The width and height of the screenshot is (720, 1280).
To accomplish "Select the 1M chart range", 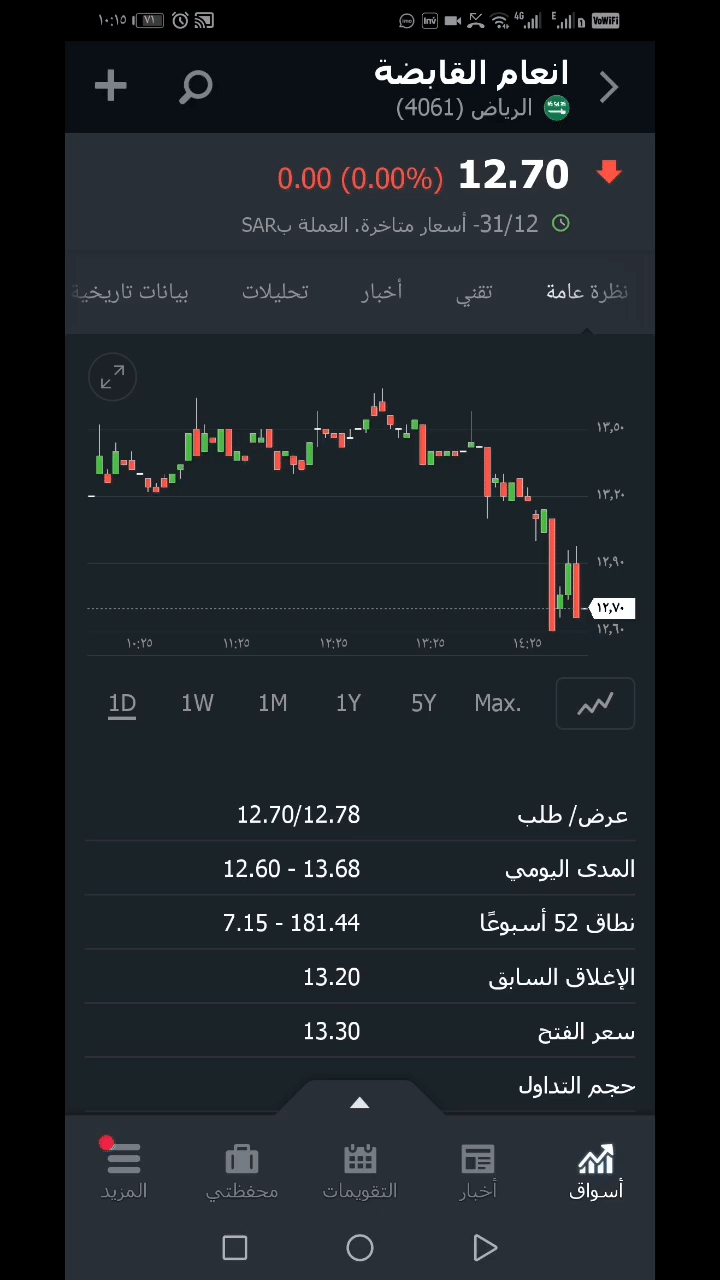I will pos(272,703).
